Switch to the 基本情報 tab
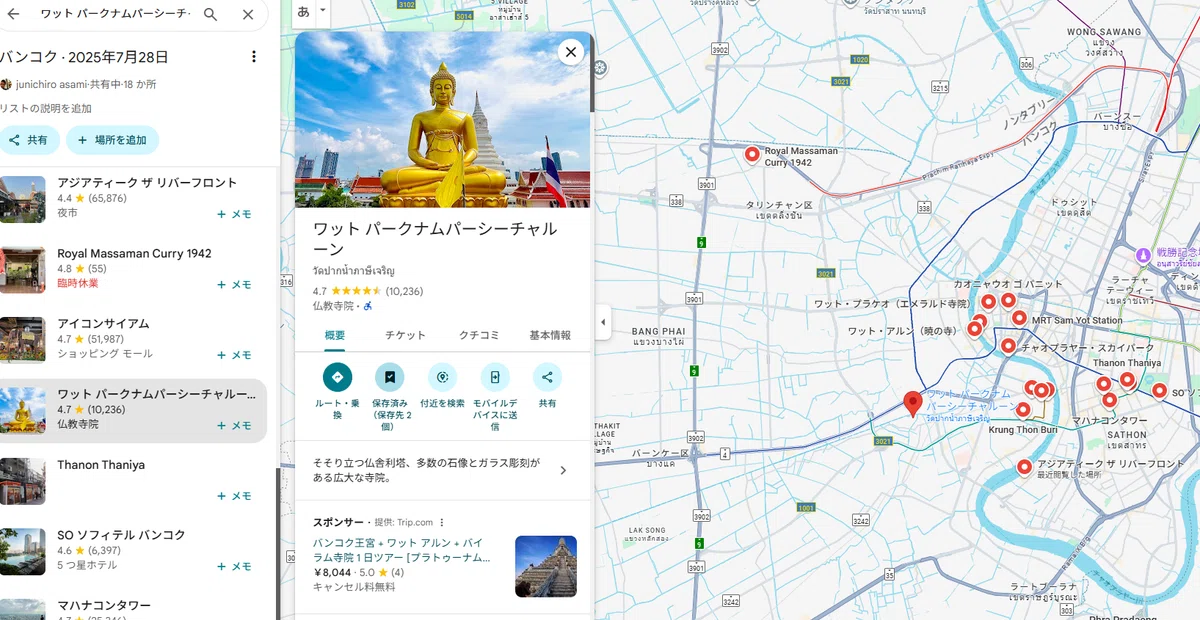This screenshot has width=1200, height=620. point(550,335)
